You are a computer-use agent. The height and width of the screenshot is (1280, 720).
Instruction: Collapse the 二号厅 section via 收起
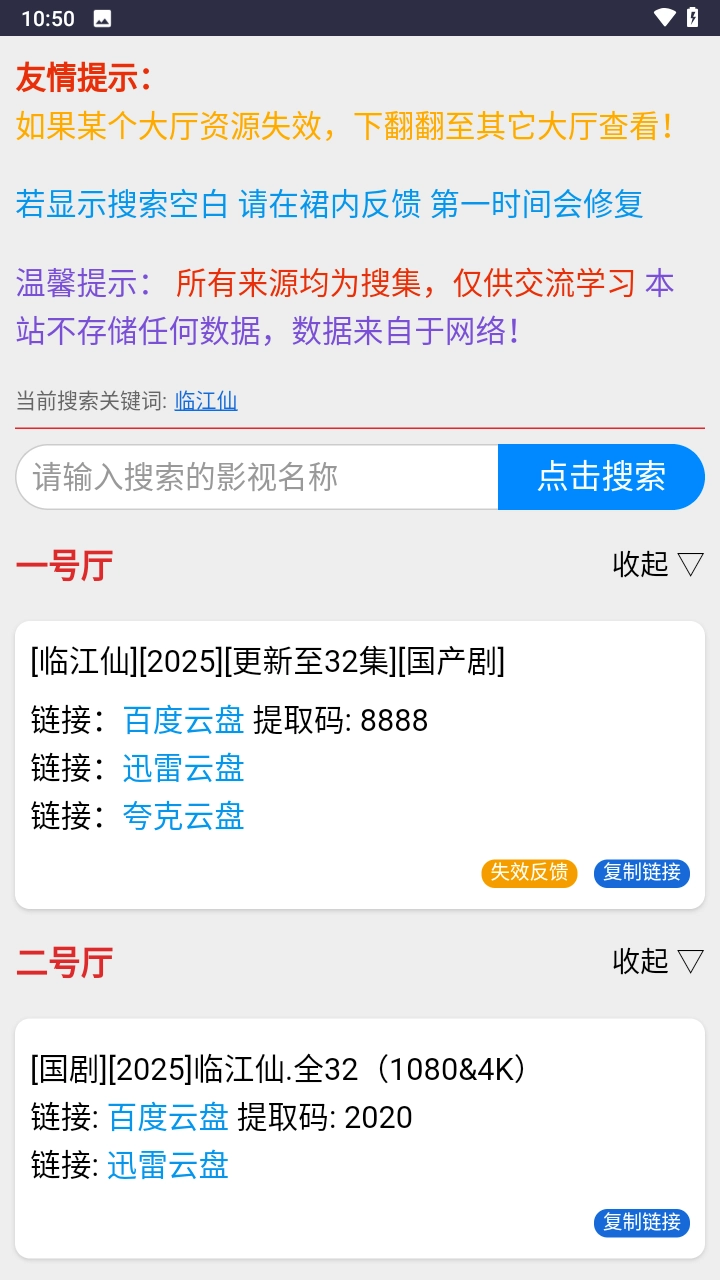click(638, 962)
